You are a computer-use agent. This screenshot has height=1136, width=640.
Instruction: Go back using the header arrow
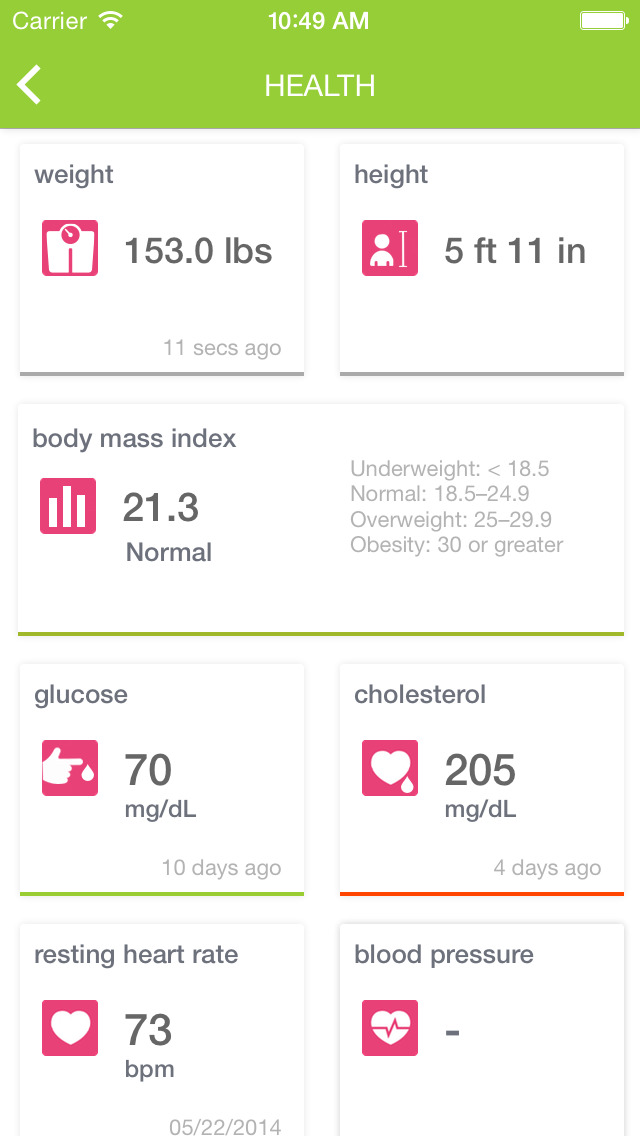pos(29,85)
